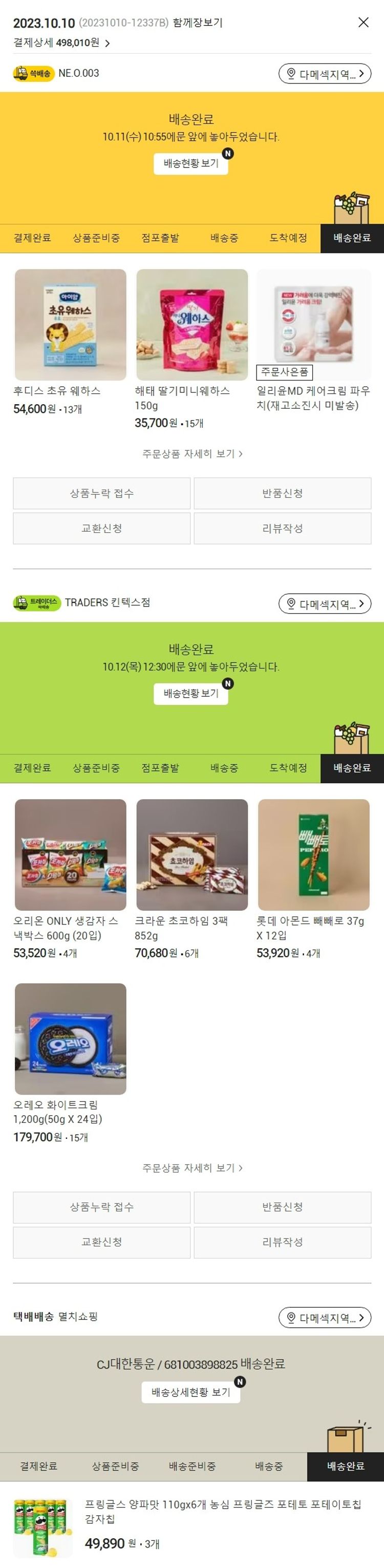Open 결제상세 payment details
The width and height of the screenshot is (384, 1568).
[x=61, y=43]
